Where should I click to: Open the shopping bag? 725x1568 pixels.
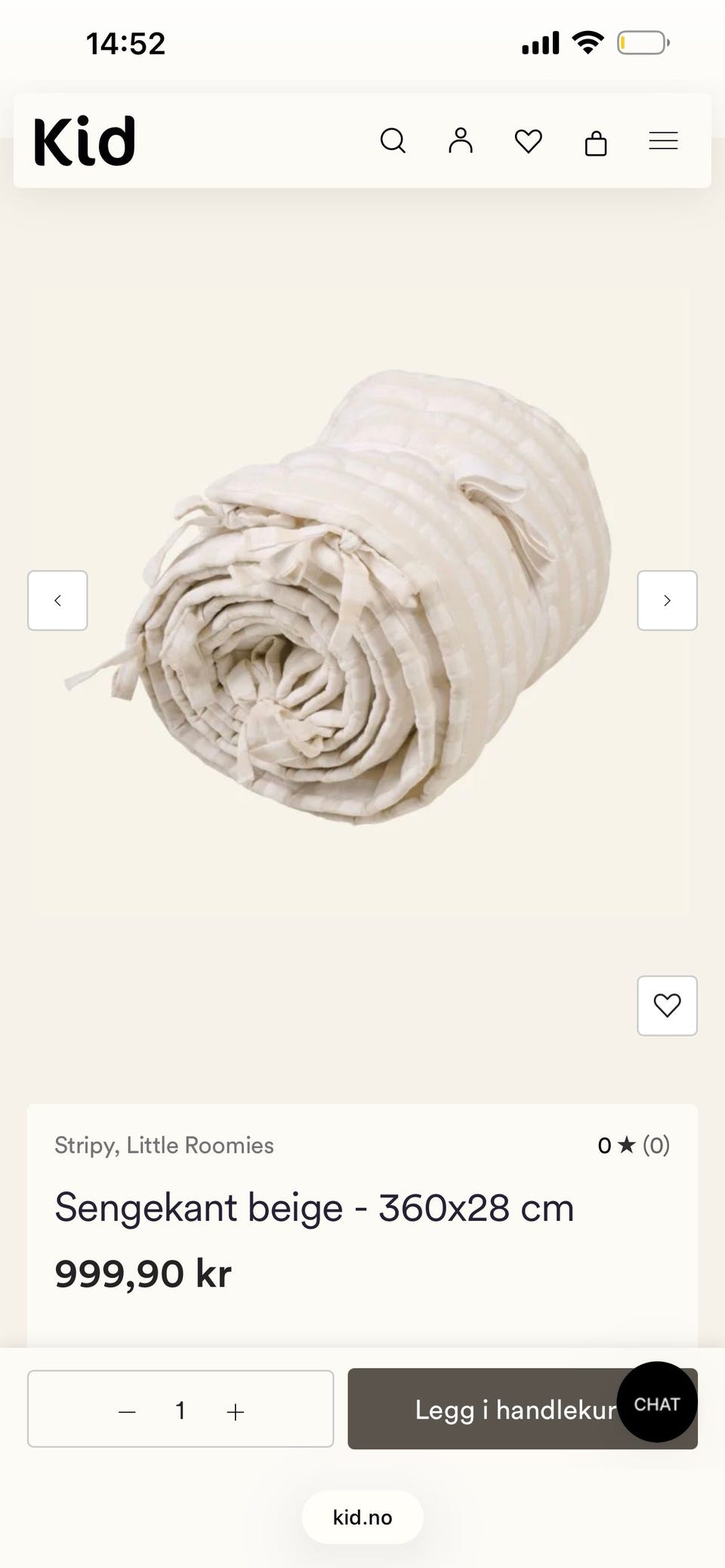coord(596,142)
